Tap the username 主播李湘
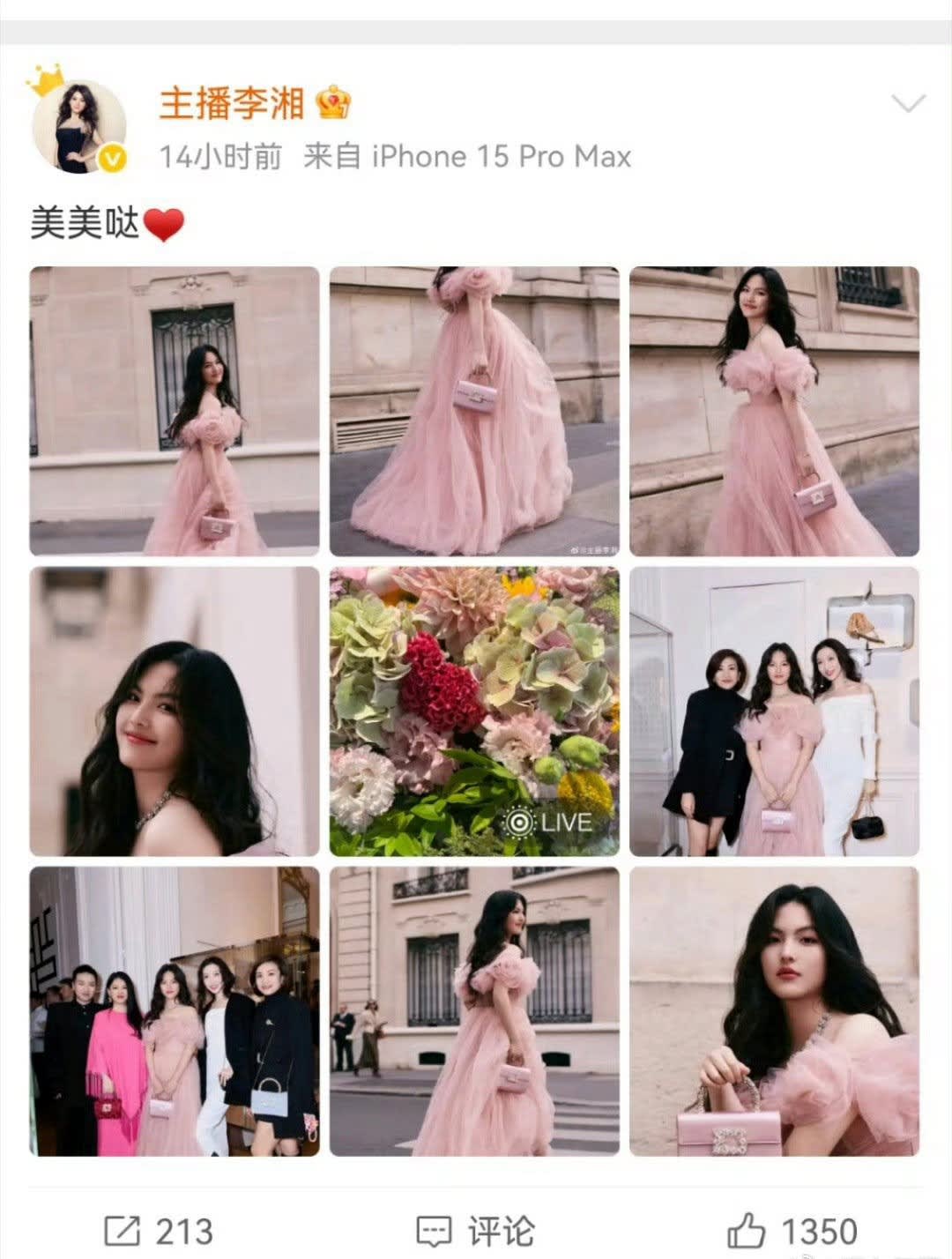Screen dimensions: 952x1259 tap(231, 103)
